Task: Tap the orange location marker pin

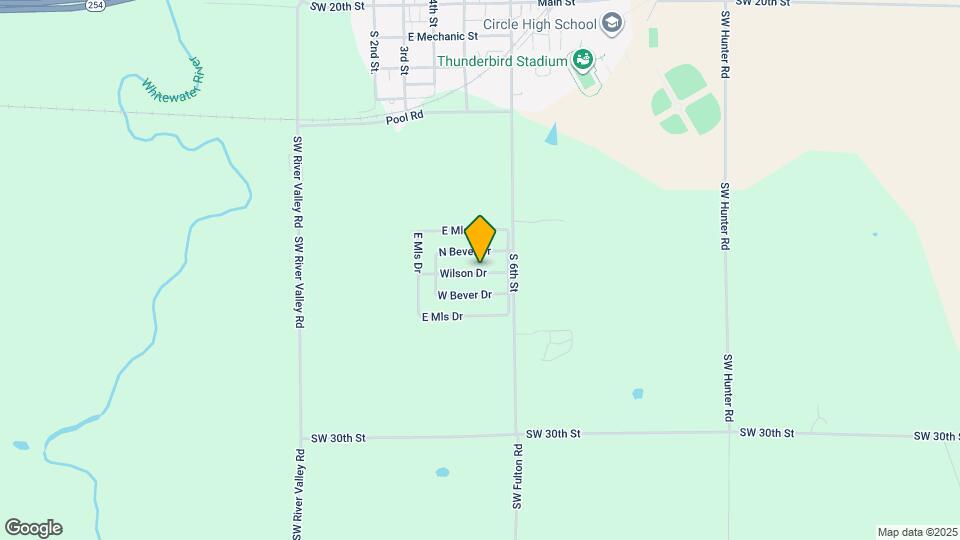Action: (481, 238)
